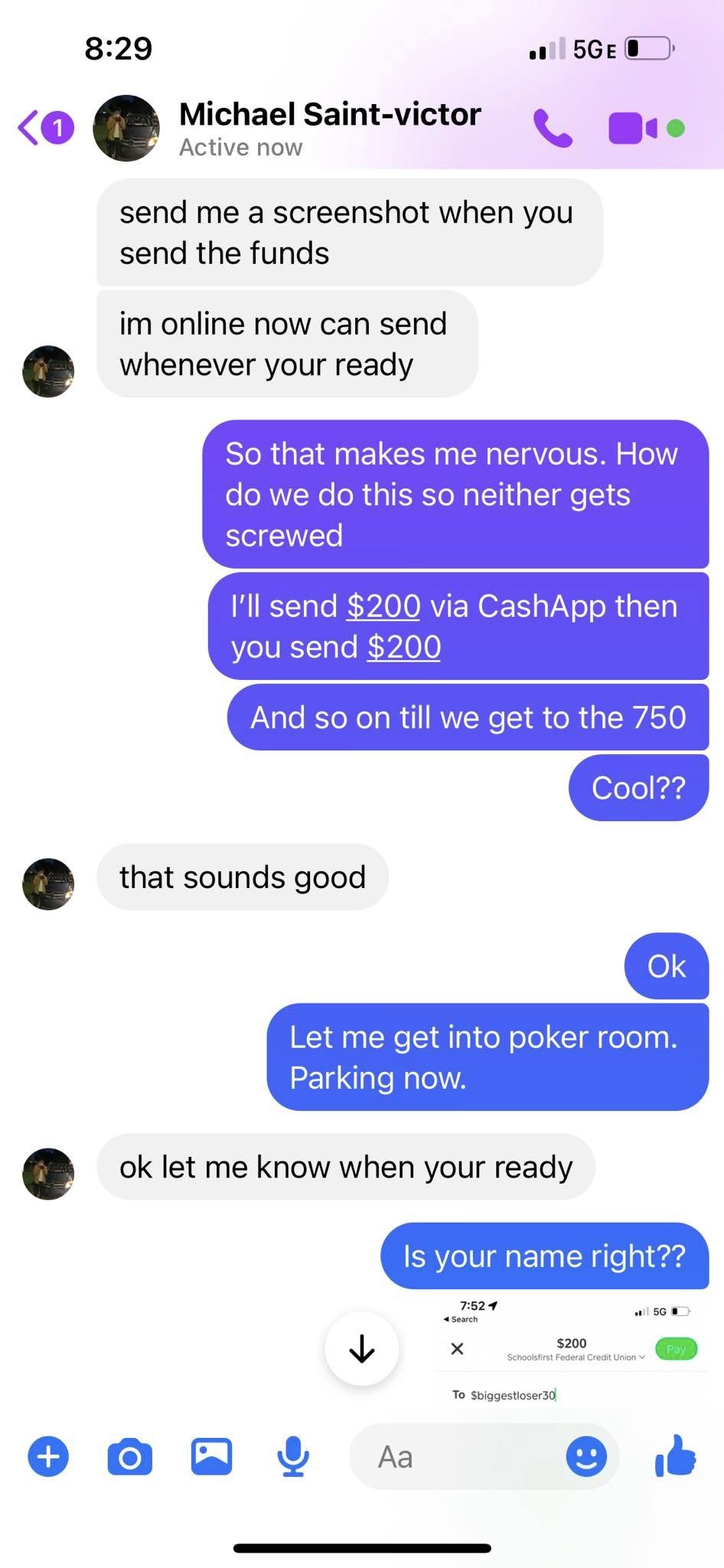Start a video call with Michael
The height and width of the screenshot is (1568, 724).
632,128
